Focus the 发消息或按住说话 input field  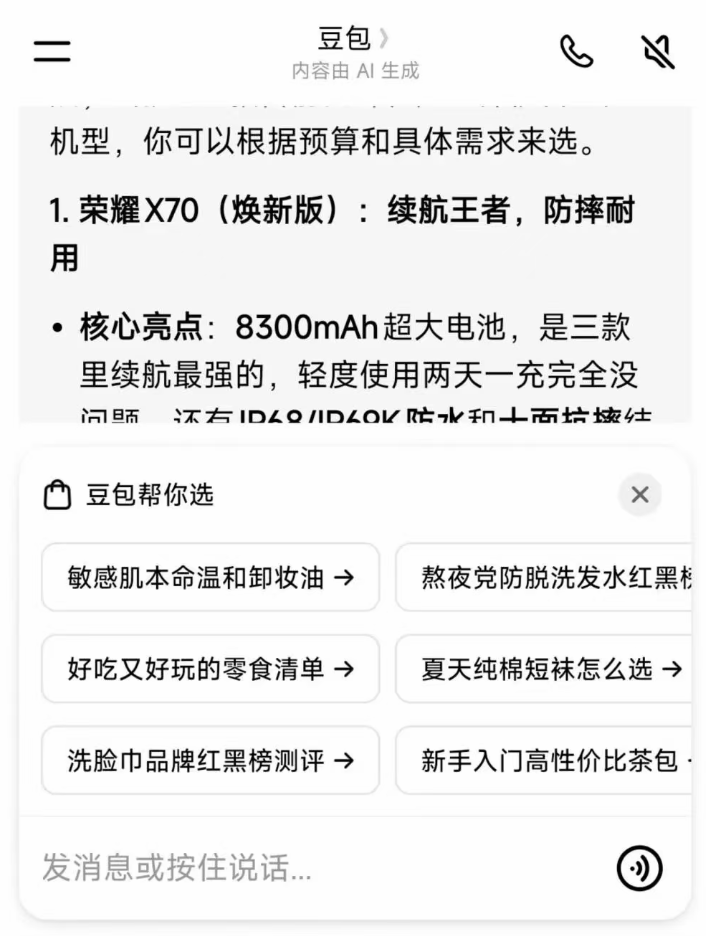pos(300,868)
